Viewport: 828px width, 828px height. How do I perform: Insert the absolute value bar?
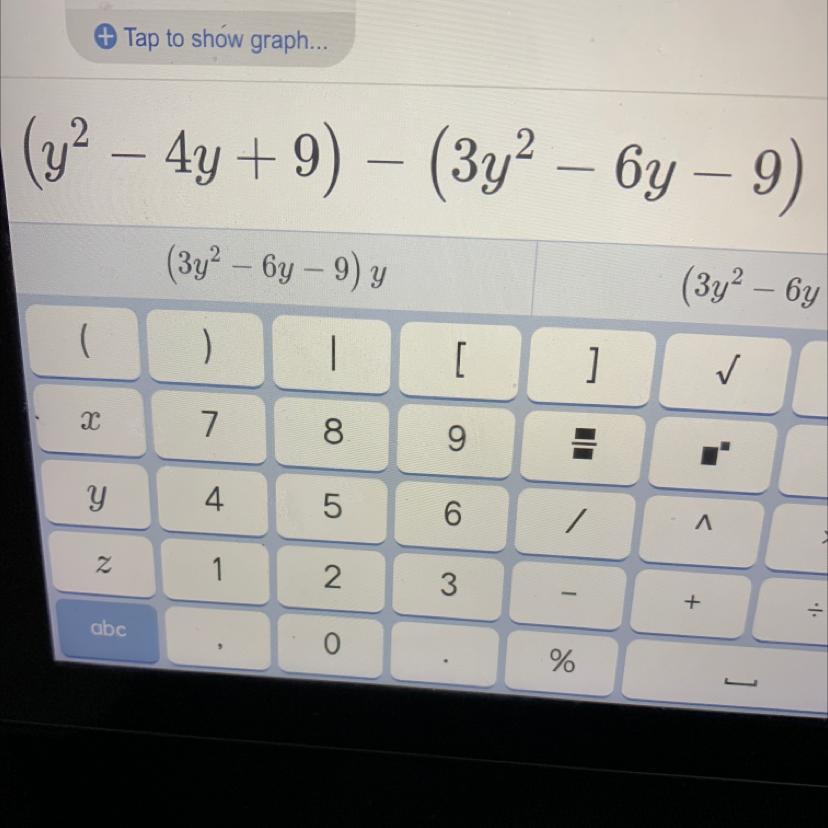(x=332, y=355)
